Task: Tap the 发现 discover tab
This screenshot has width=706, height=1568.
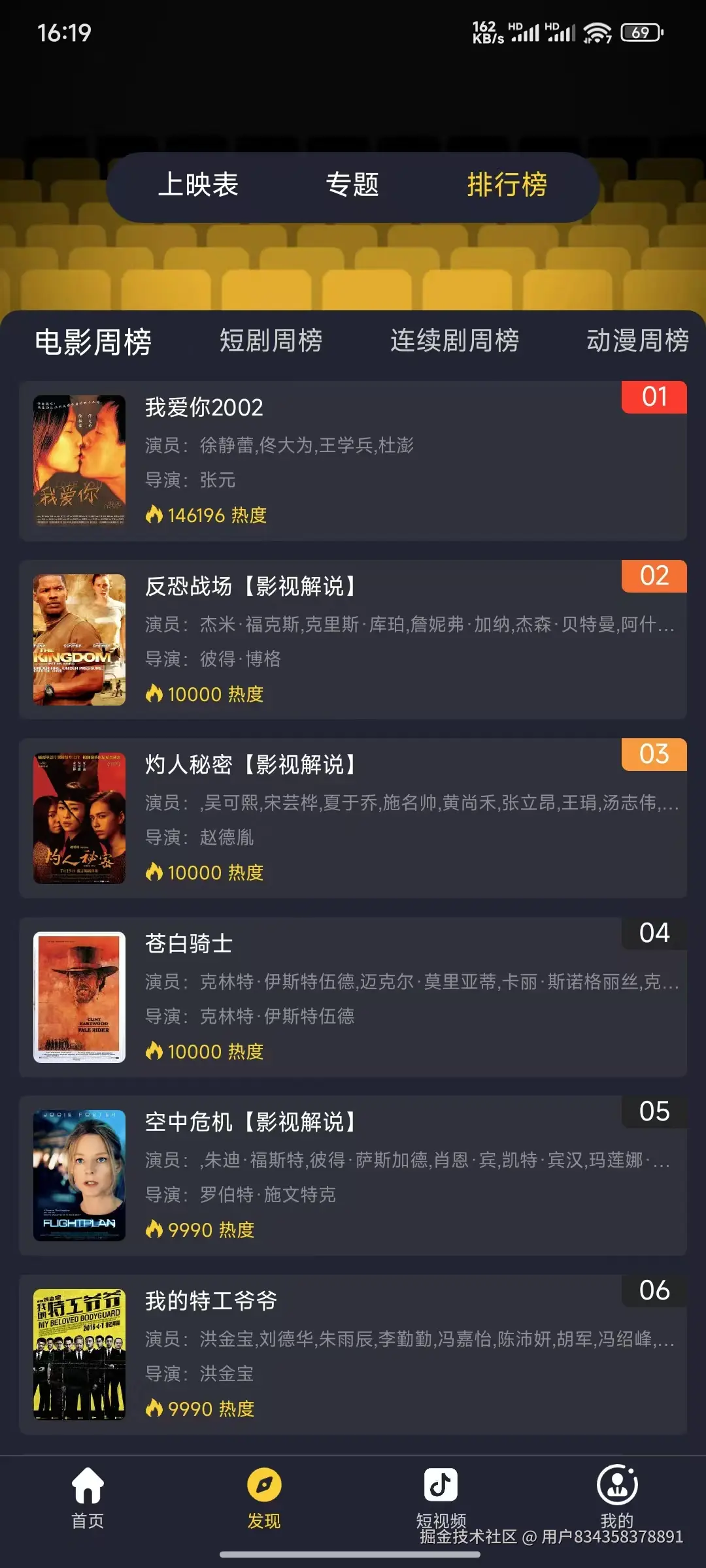Action: click(264, 1497)
